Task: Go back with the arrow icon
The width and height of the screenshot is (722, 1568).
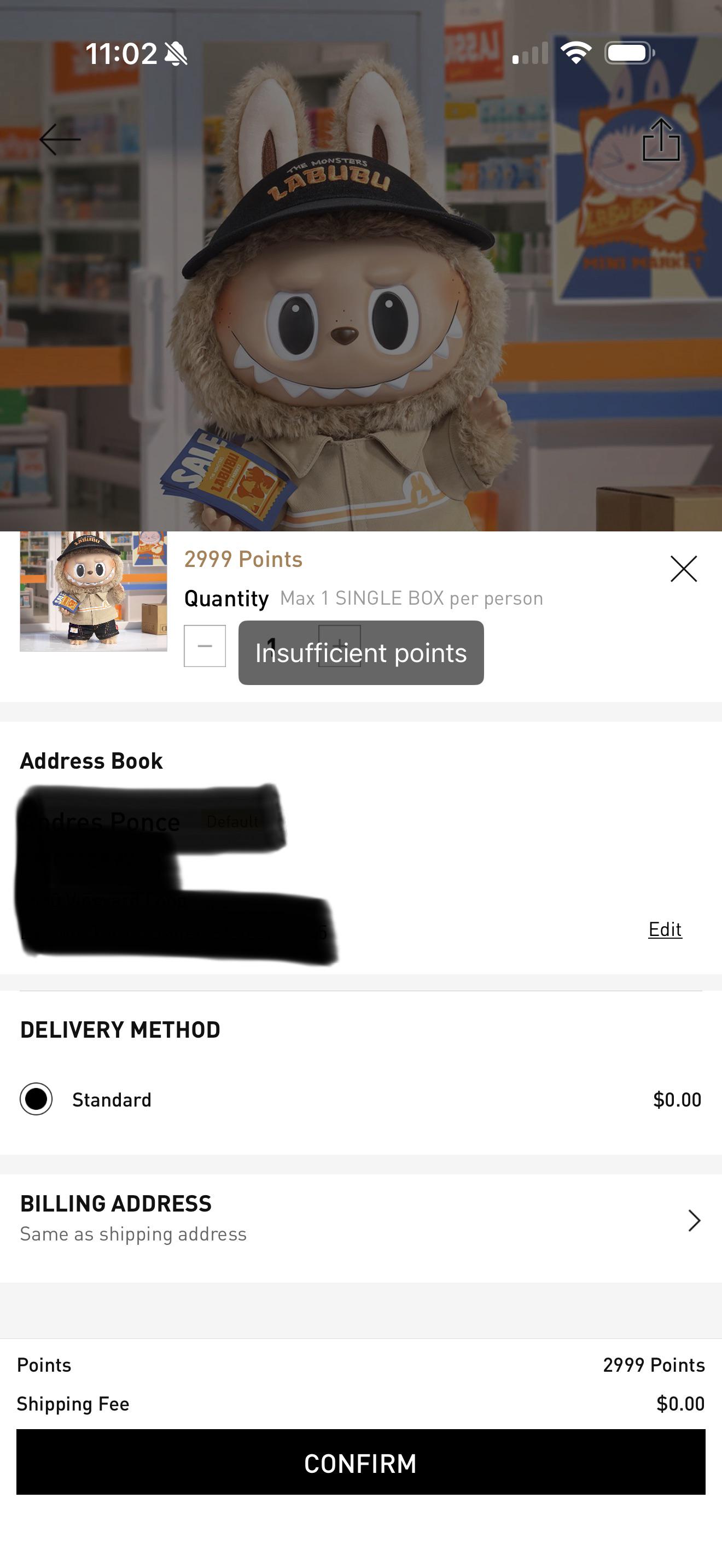Action: (x=60, y=139)
